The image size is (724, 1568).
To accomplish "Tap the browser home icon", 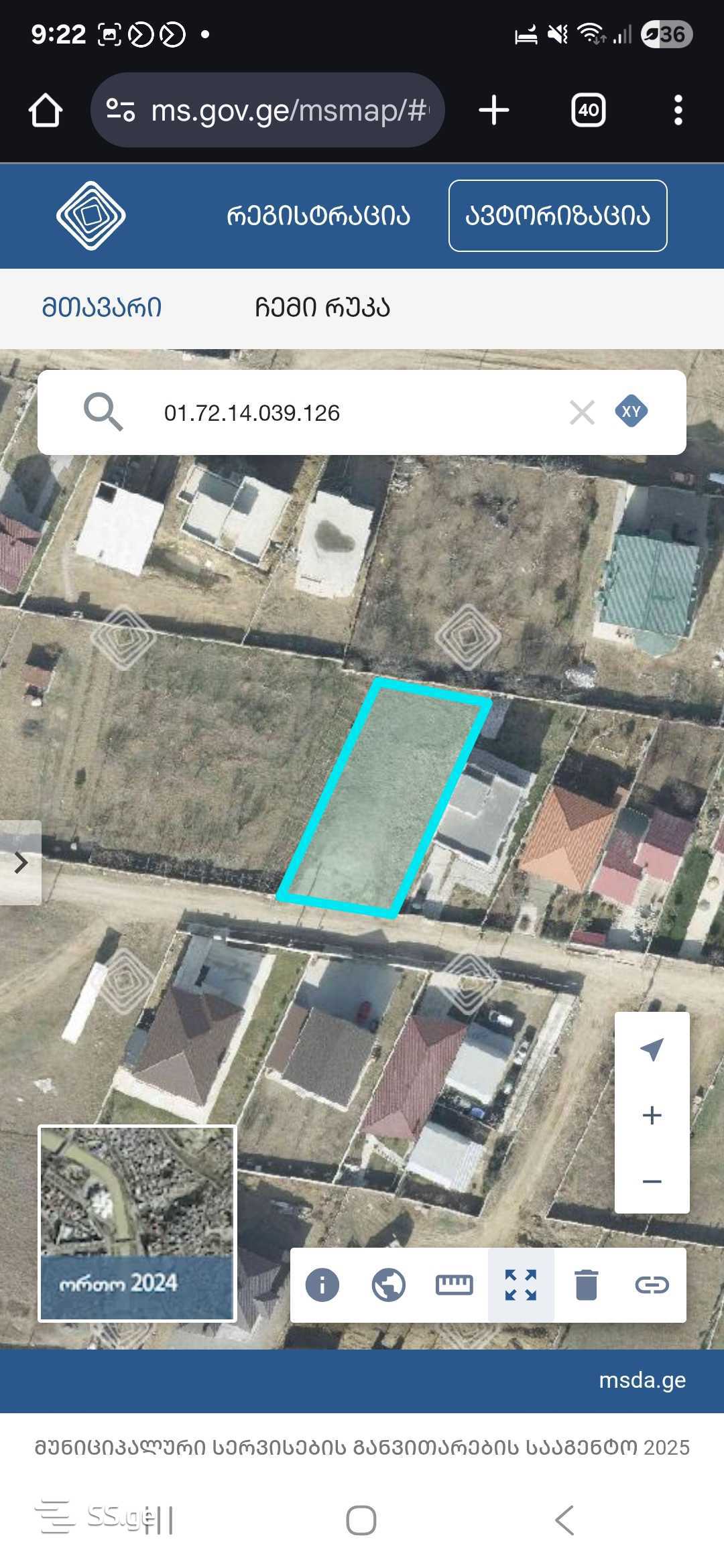I will [46, 111].
